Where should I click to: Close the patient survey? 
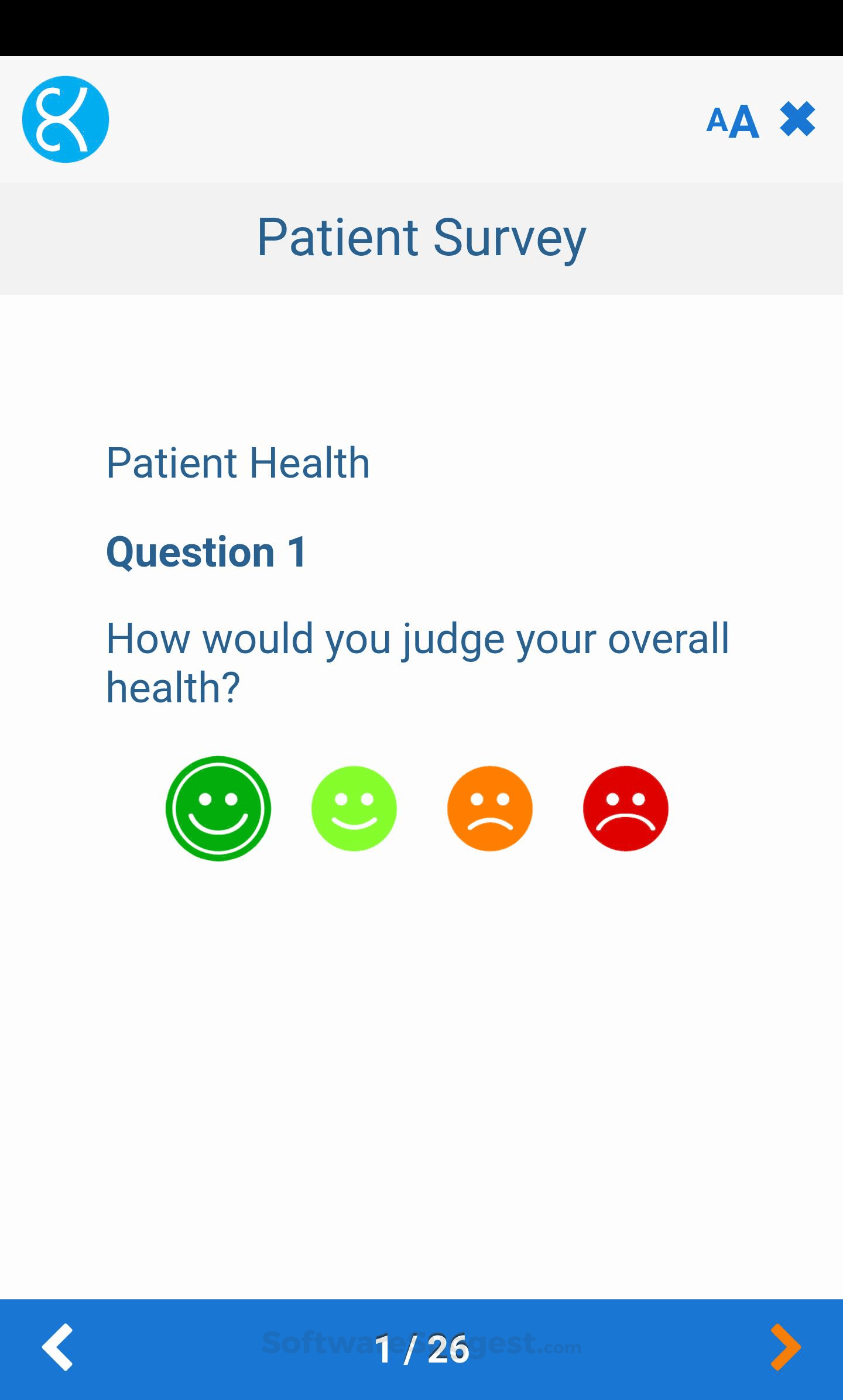[x=797, y=119]
